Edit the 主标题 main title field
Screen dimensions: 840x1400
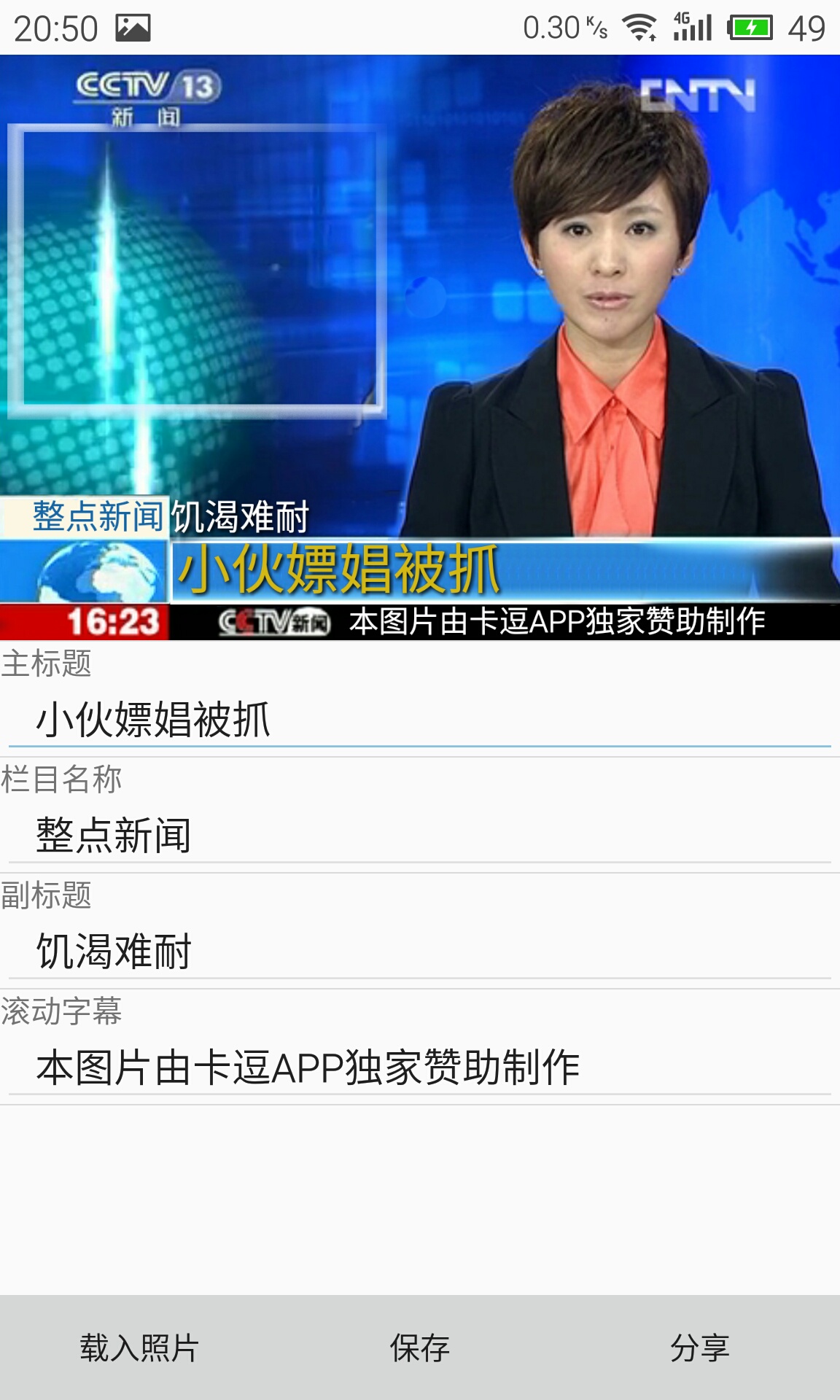pyautogui.click(x=419, y=720)
